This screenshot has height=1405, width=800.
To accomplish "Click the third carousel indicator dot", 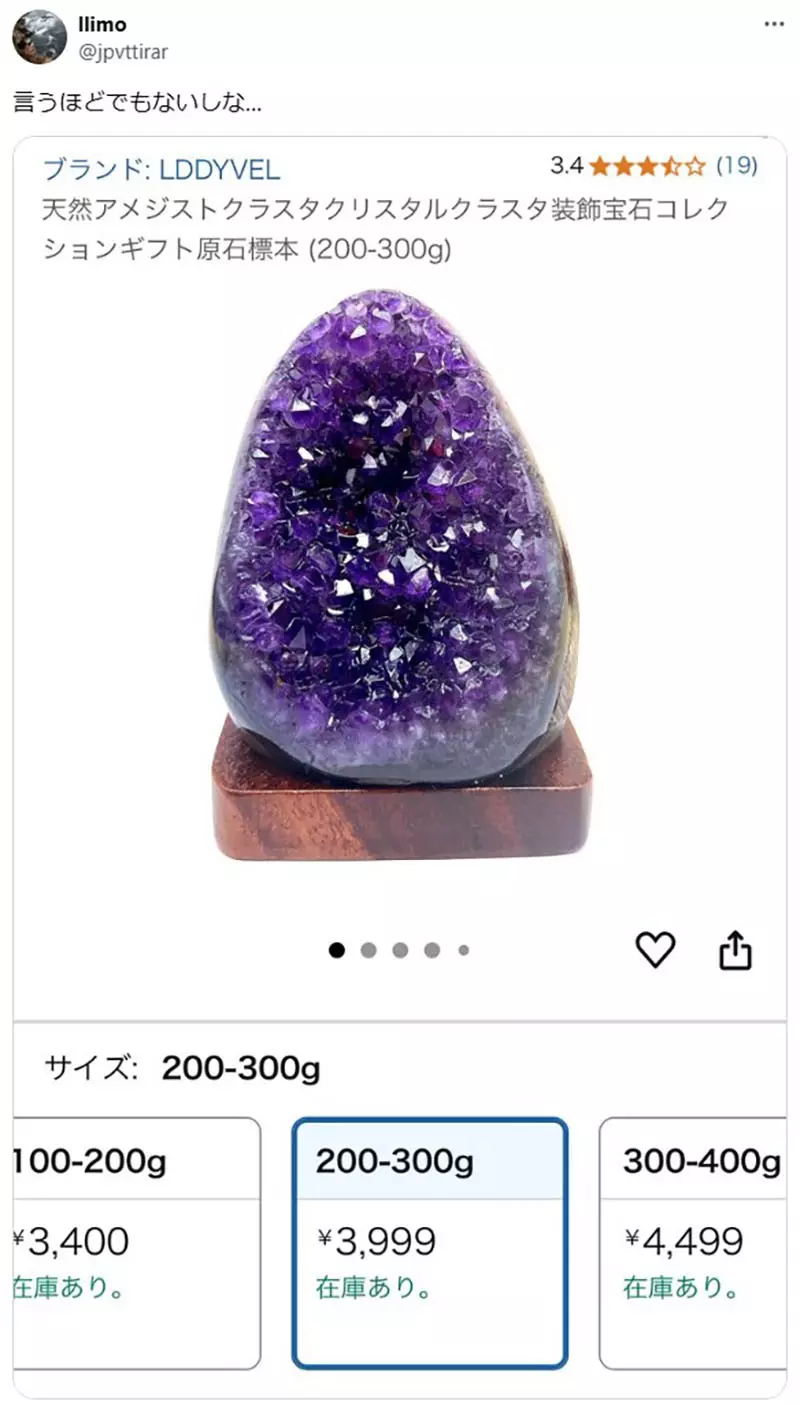I will (x=400, y=949).
